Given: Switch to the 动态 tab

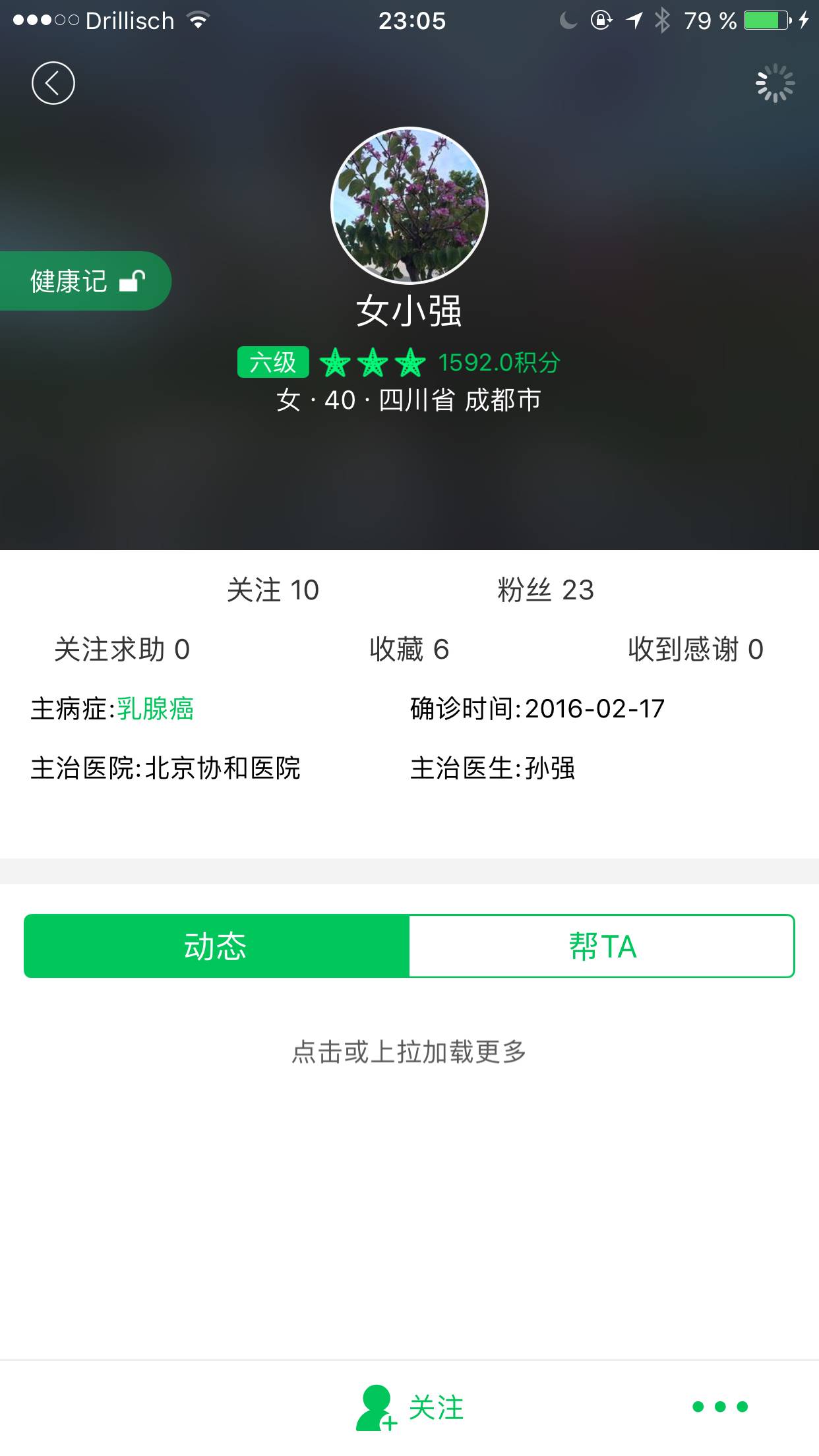Looking at the screenshot, I should 216,946.
